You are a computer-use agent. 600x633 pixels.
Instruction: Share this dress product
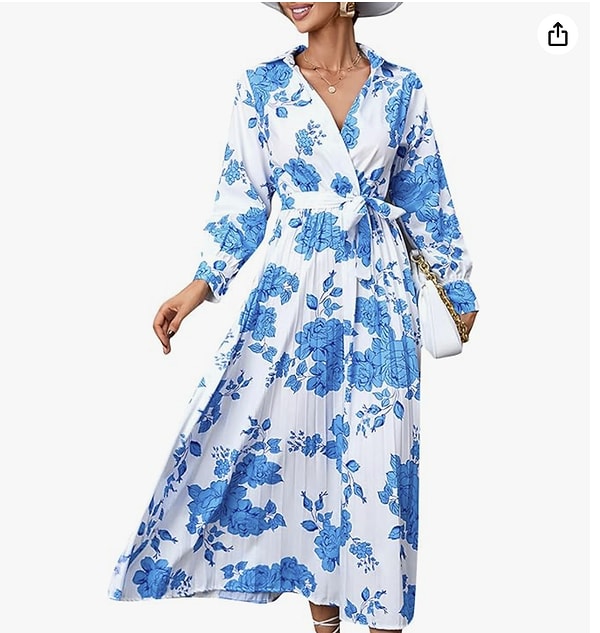[557, 35]
